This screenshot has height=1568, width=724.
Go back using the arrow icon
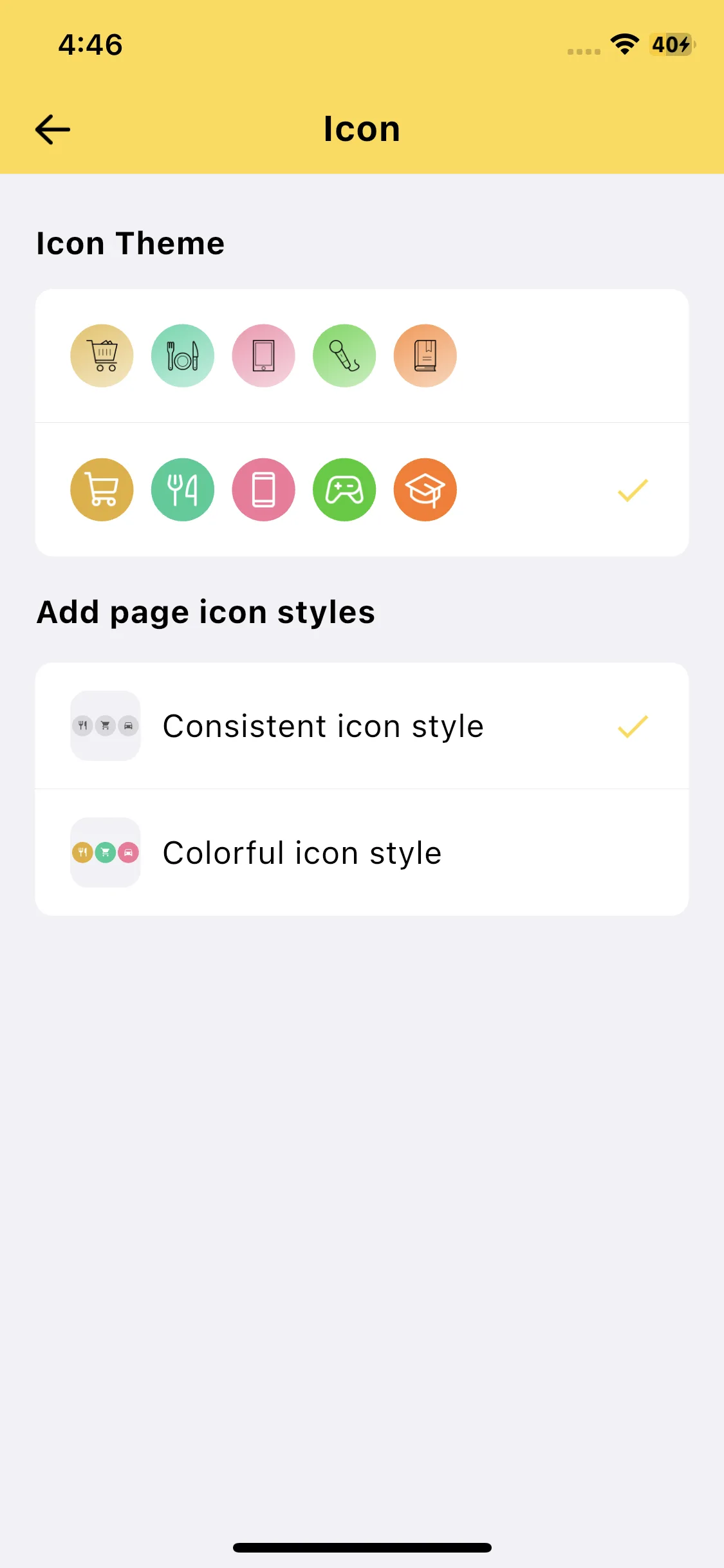tap(53, 129)
